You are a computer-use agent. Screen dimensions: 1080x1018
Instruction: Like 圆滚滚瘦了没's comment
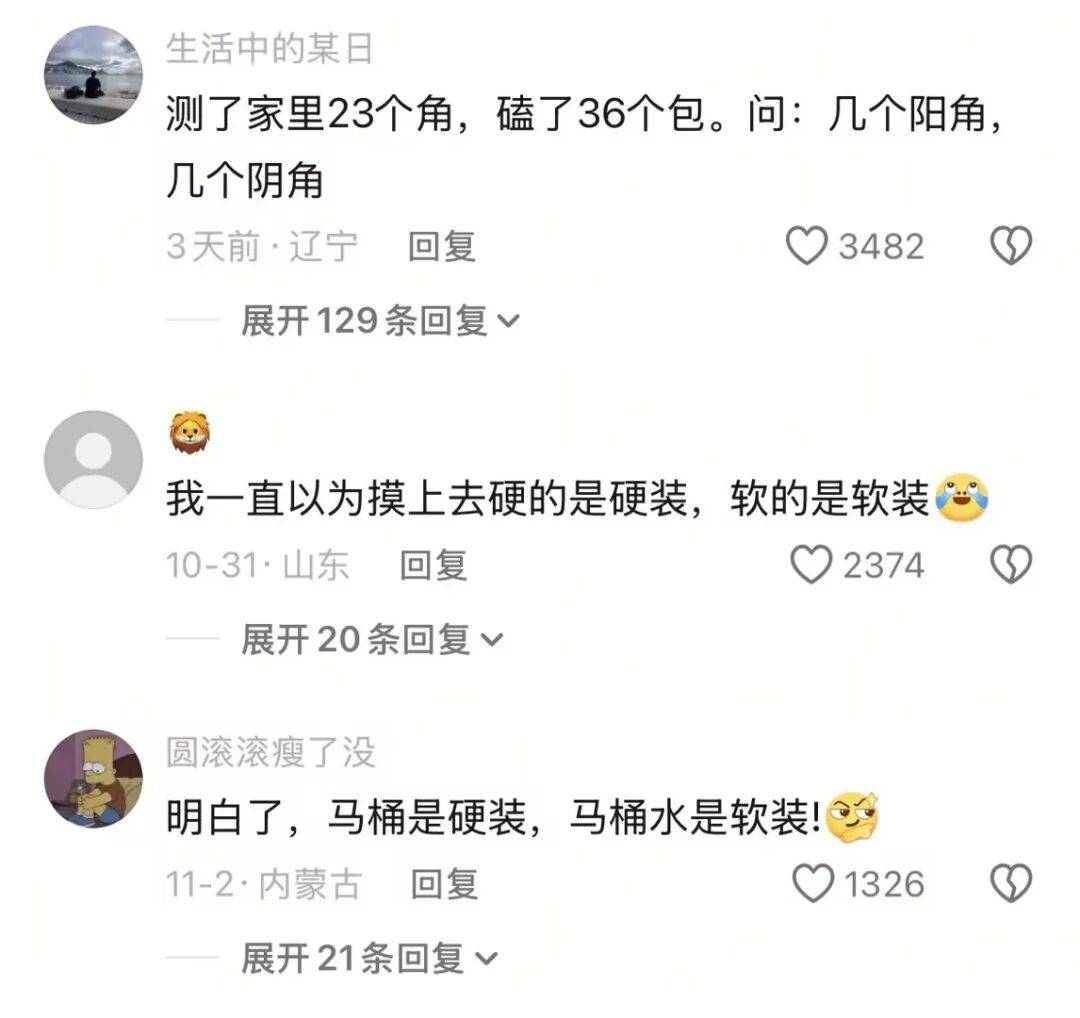pos(812,884)
